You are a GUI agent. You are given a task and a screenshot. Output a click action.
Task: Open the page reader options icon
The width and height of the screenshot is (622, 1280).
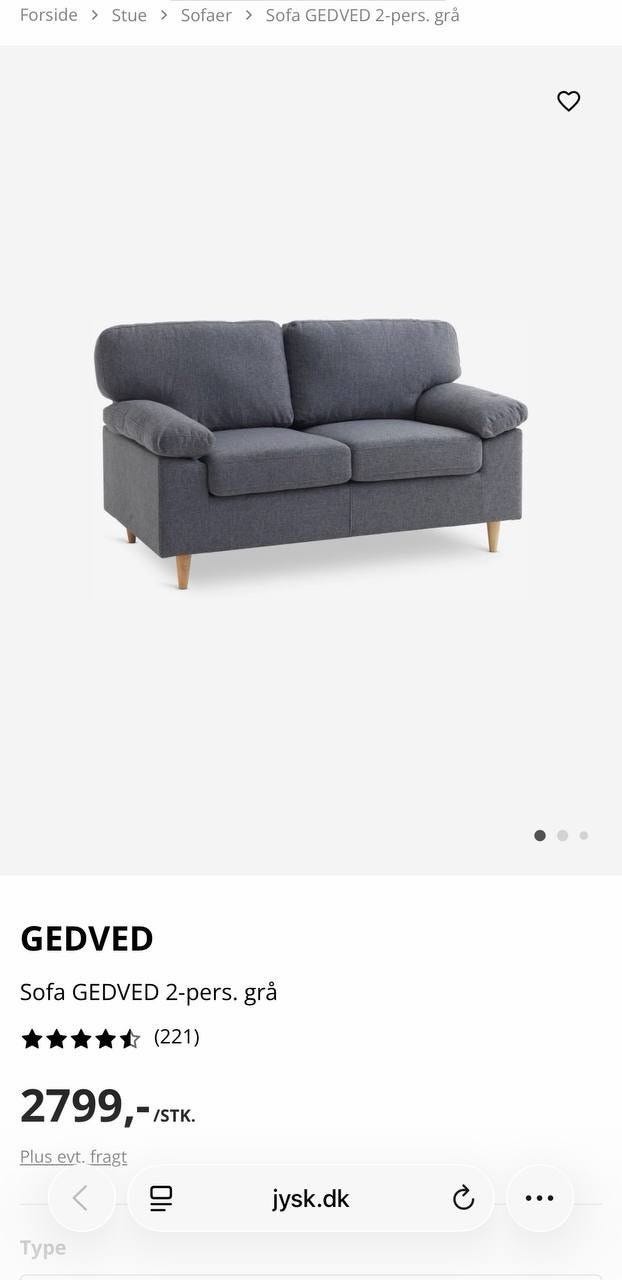click(161, 1198)
